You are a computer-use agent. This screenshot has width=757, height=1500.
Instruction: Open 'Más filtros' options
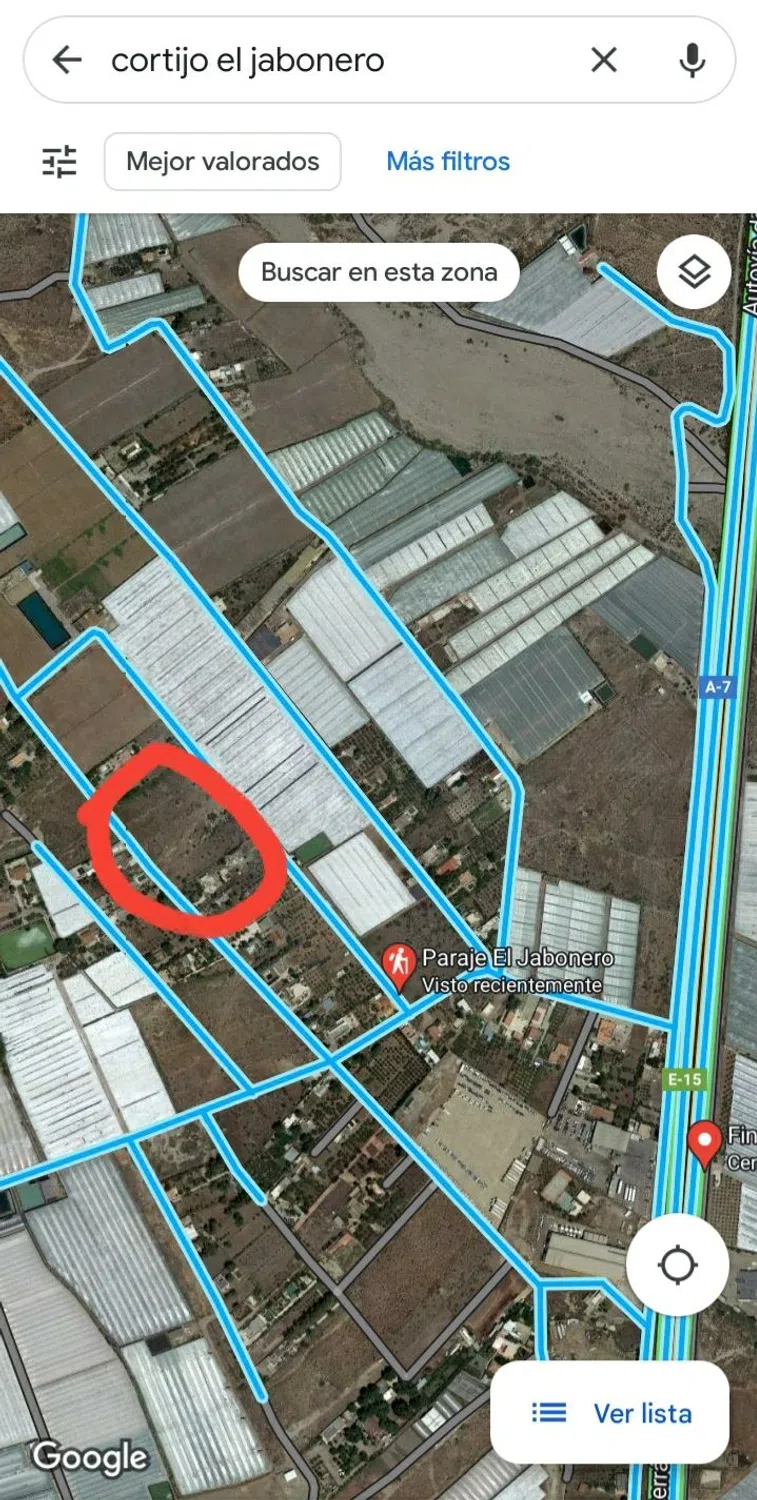click(448, 161)
